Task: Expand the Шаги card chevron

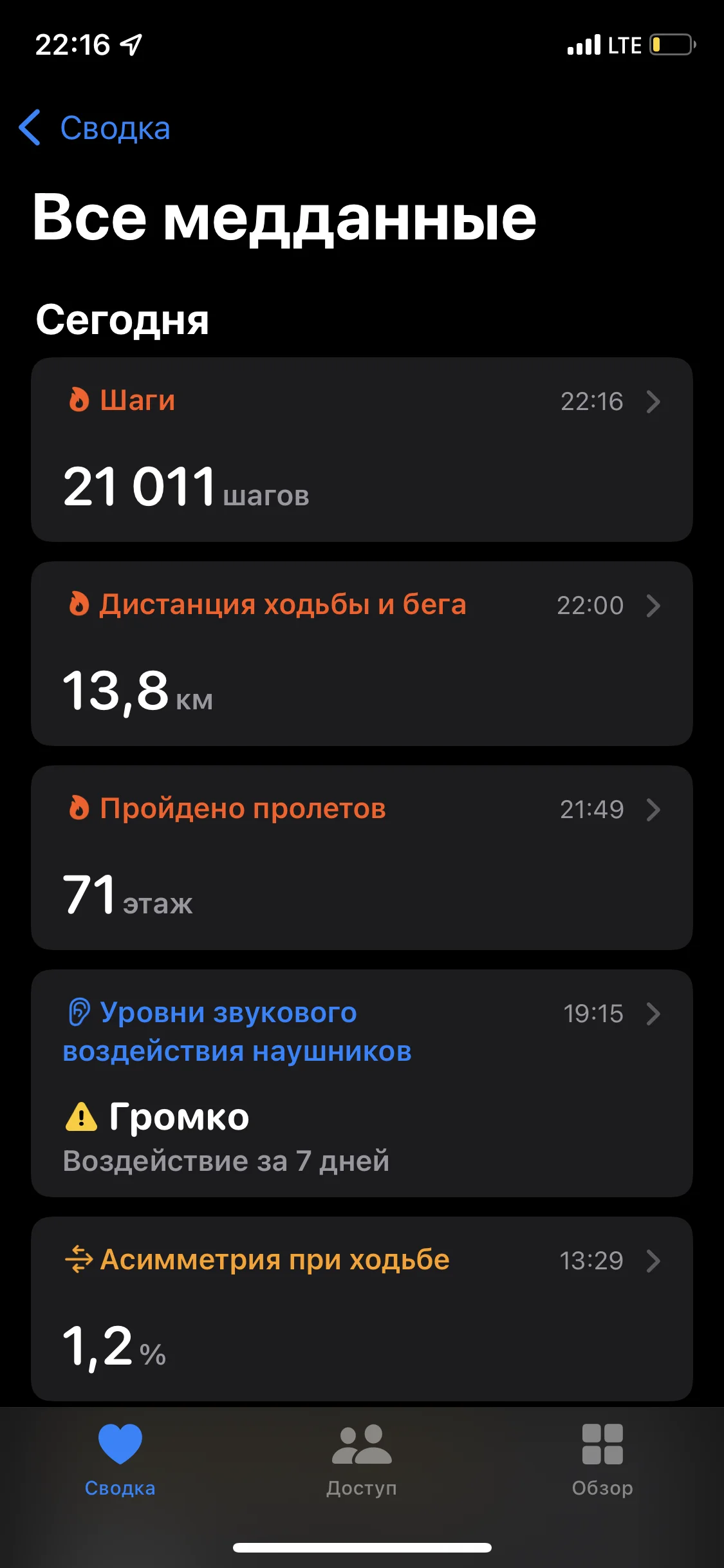Action: pyautogui.click(x=654, y=402)
